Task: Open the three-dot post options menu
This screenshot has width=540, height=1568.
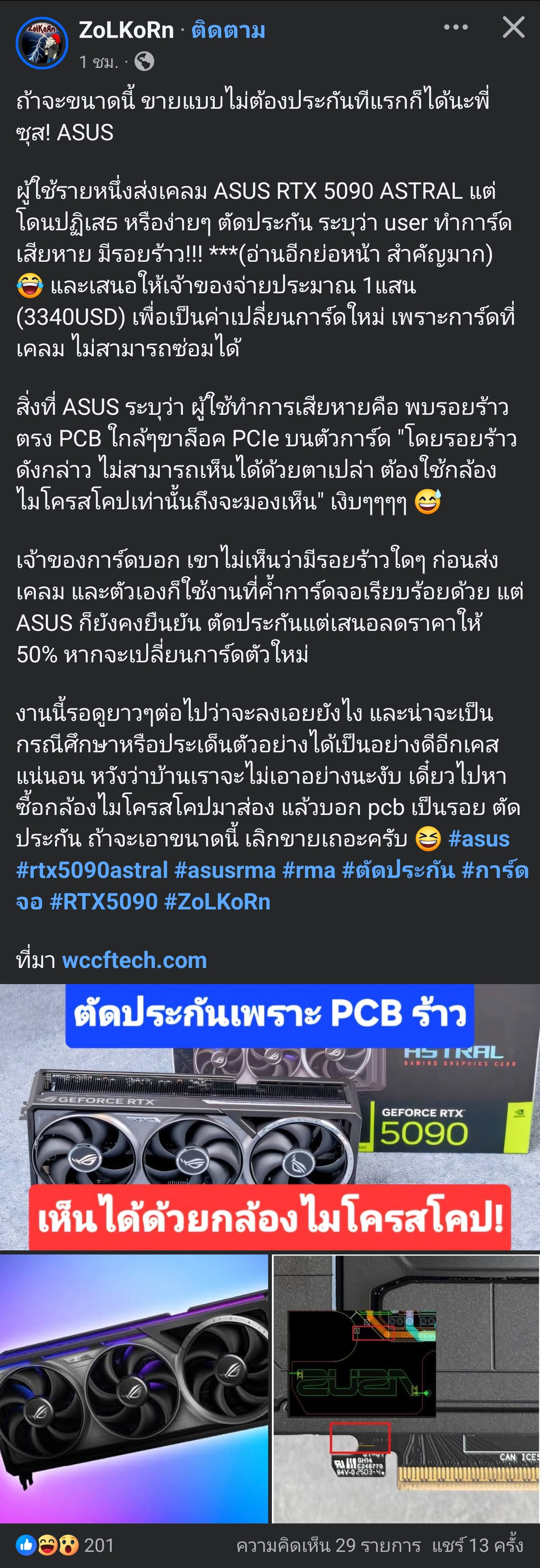Action: [455, 27]
